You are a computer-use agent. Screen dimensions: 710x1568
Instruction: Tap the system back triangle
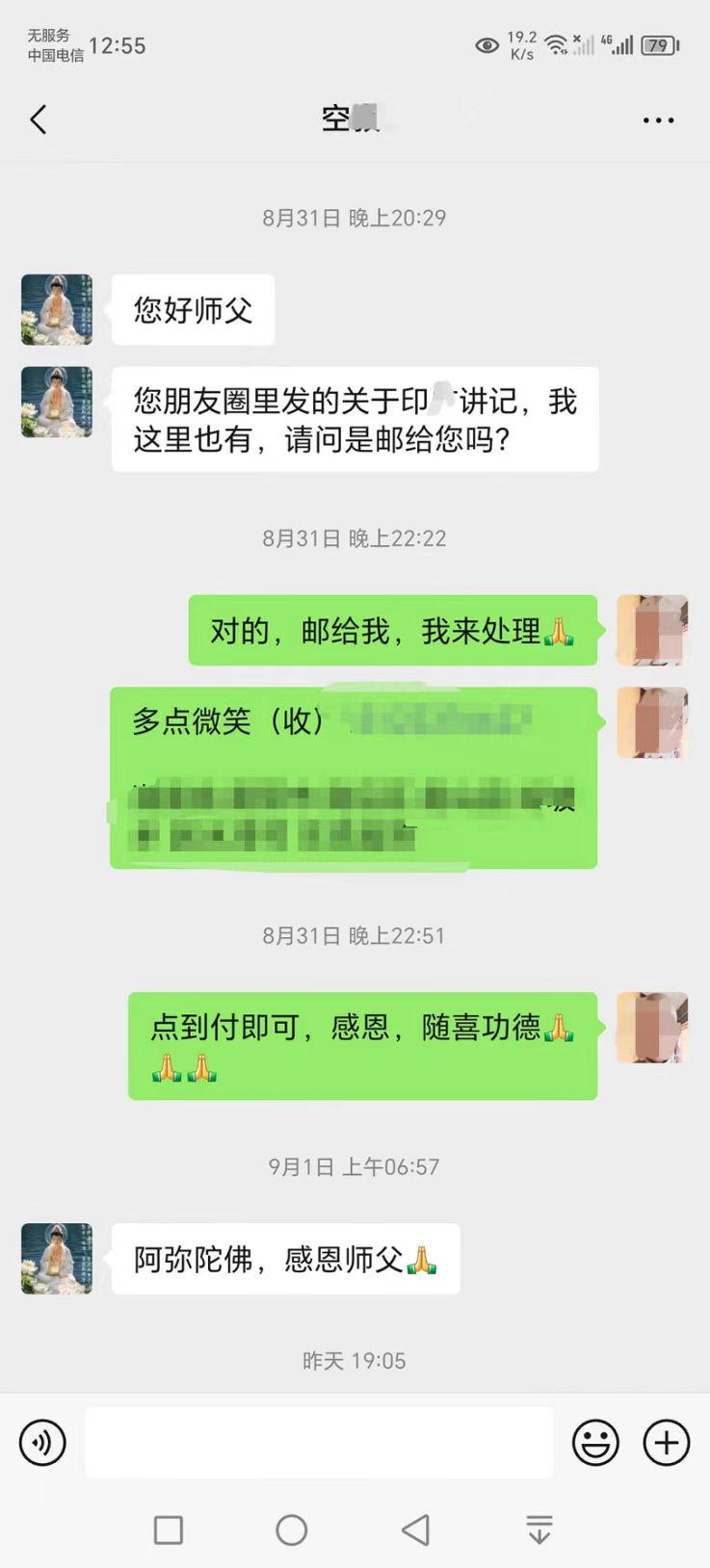415,1529
